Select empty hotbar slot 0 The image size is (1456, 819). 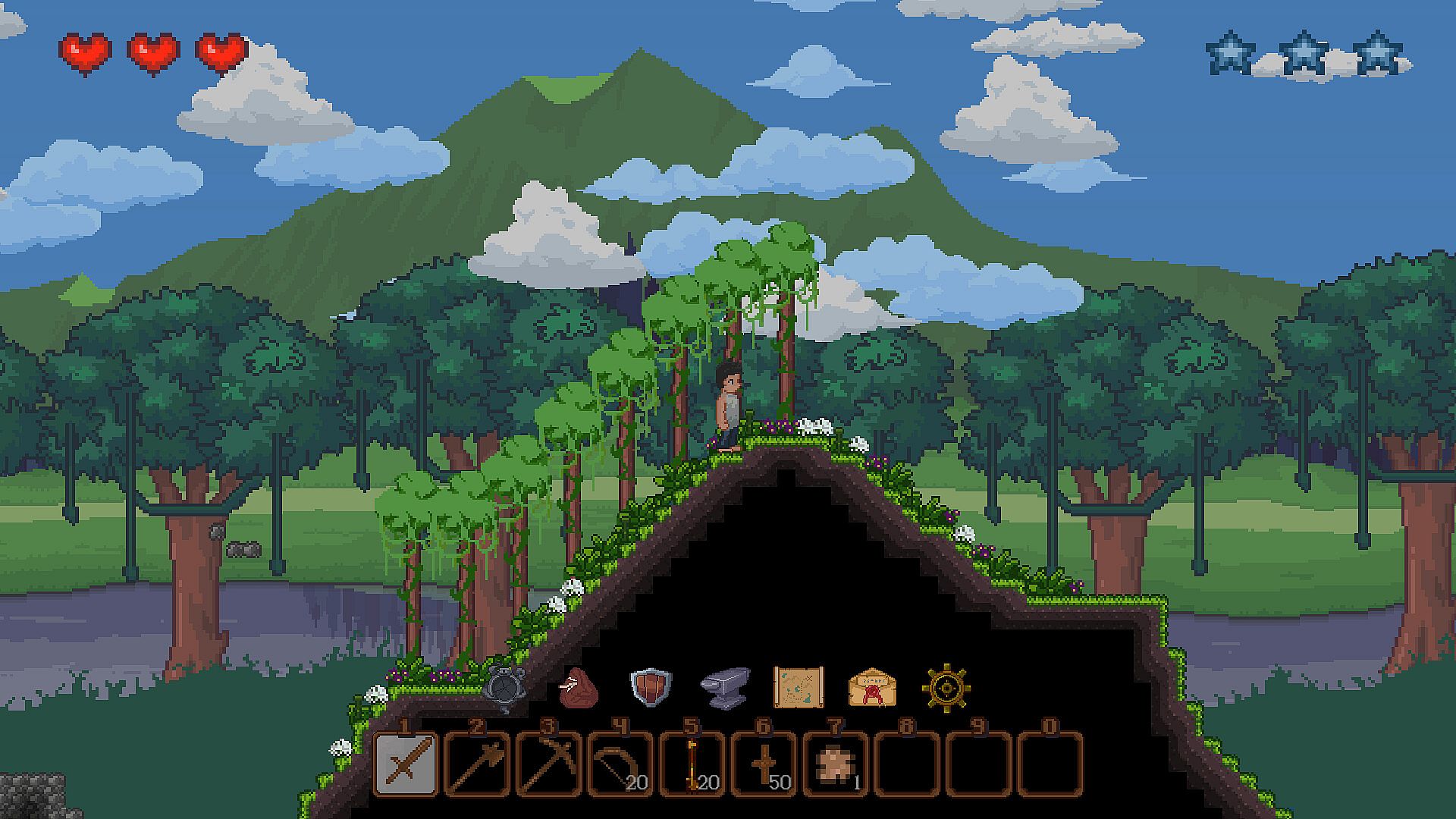click(1050, 764)
